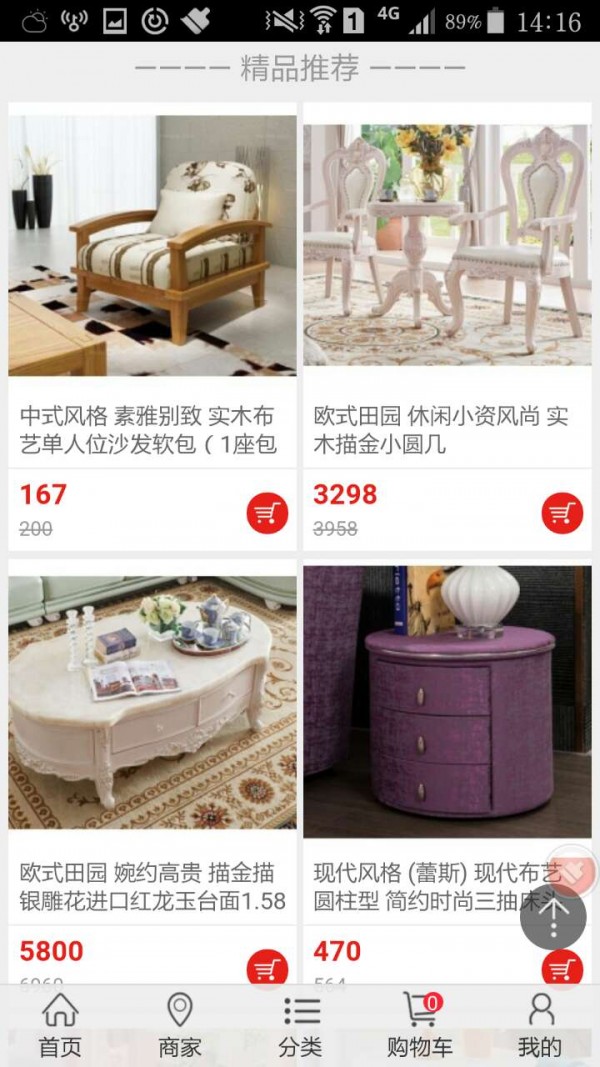The width and height of the screenshot is (600, 1067).
Task: Add the 167 sofa to cart
Action: click(x=267, y=513)
